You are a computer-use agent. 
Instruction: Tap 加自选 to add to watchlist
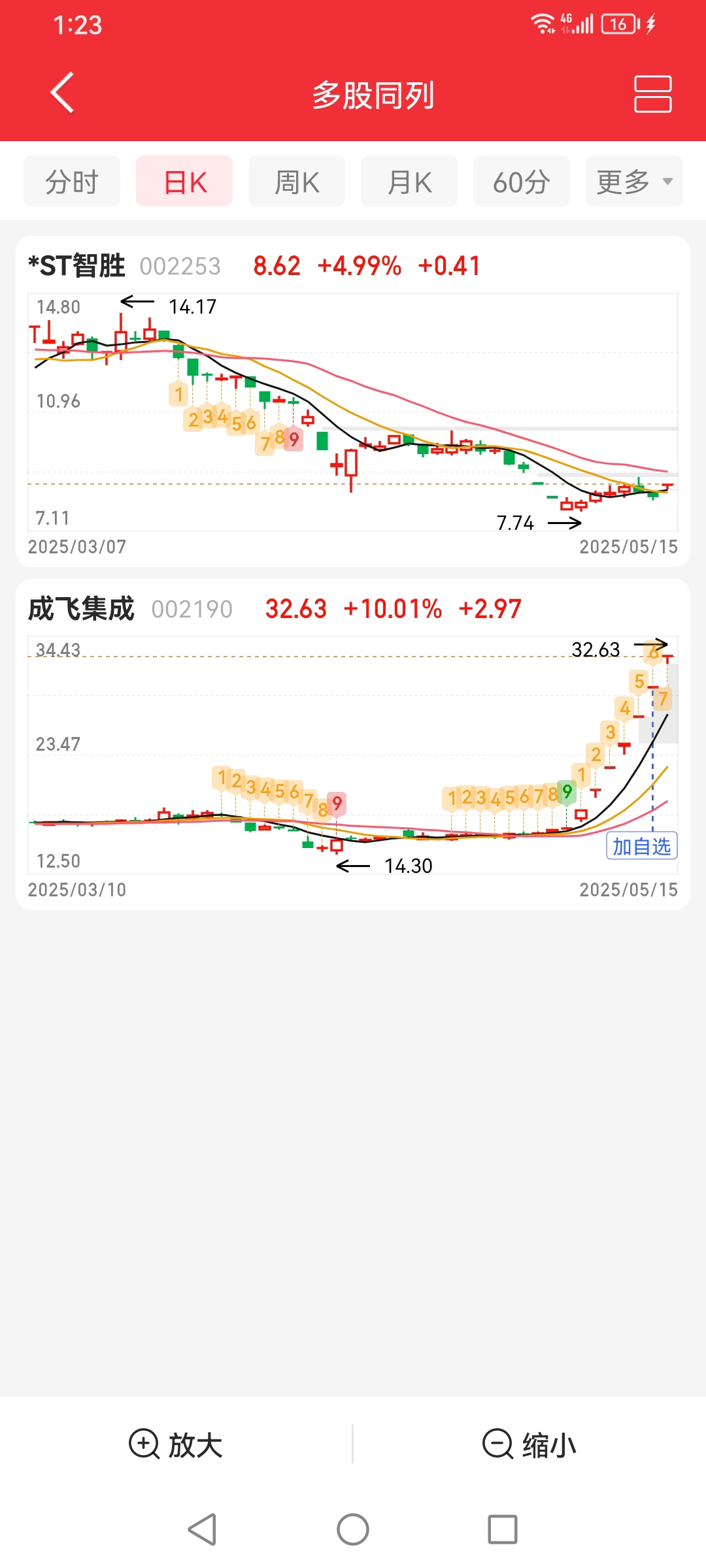coord(641,846)
